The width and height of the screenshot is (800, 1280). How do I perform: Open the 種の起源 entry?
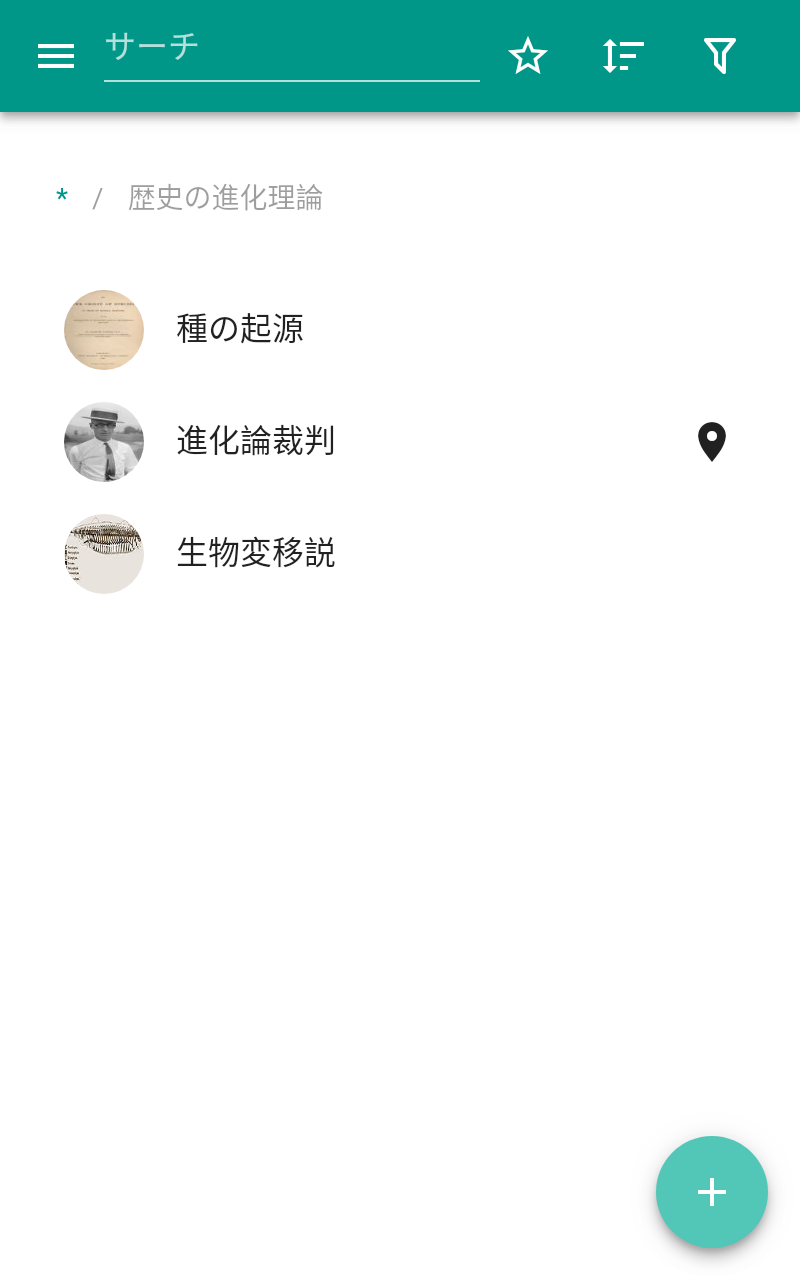coord(400,330)
